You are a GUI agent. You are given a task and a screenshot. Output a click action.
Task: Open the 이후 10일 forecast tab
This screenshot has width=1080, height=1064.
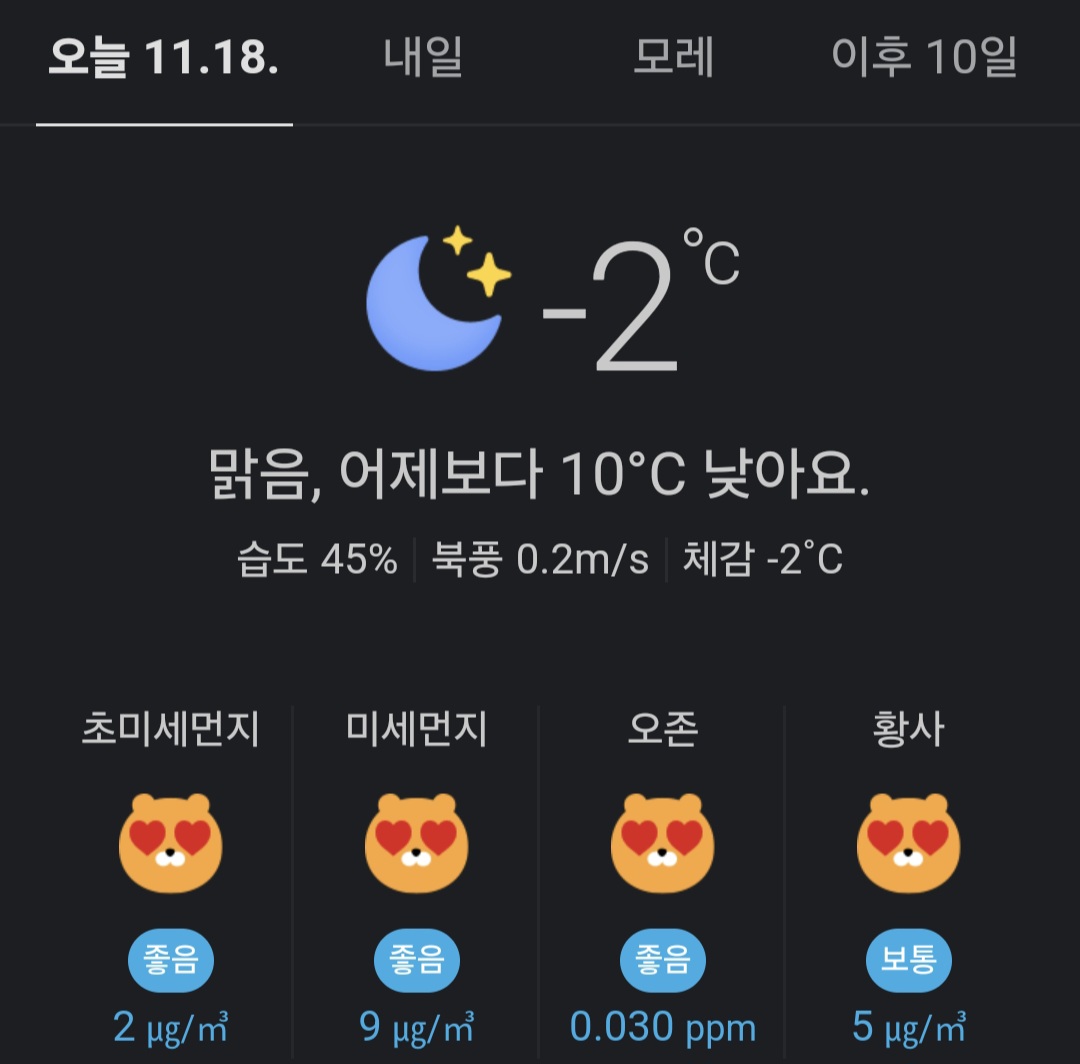[x=924, y=60]
